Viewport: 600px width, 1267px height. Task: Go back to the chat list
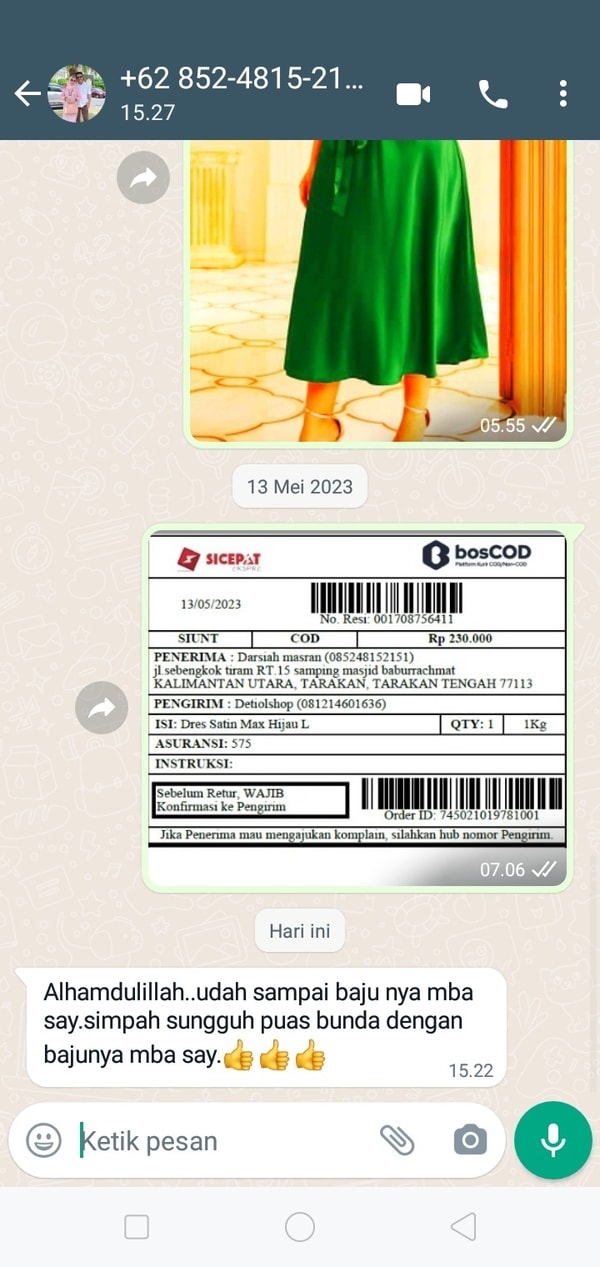click(27, 94)
